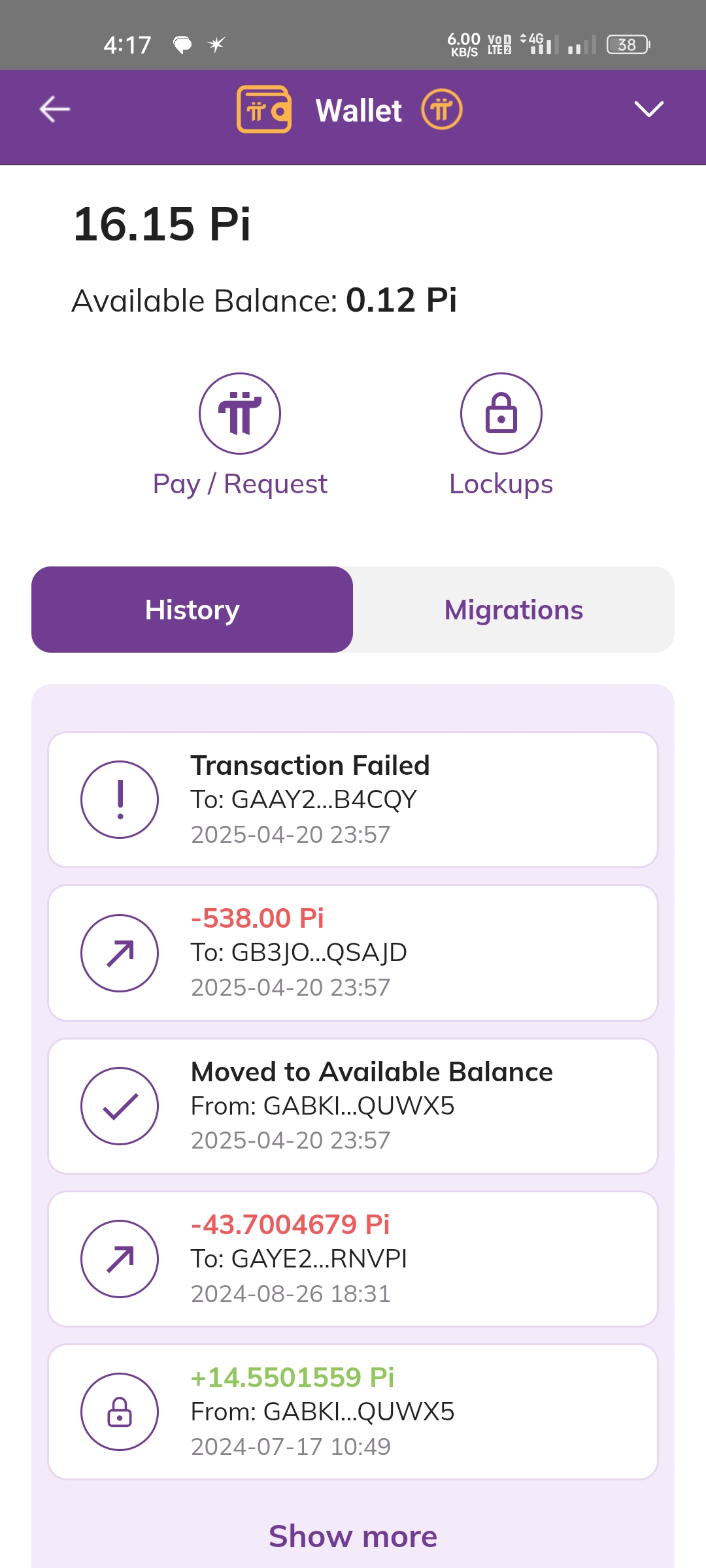
Task: Open the Moved to Available Balance entry
Action: (x=353, y=1105)
